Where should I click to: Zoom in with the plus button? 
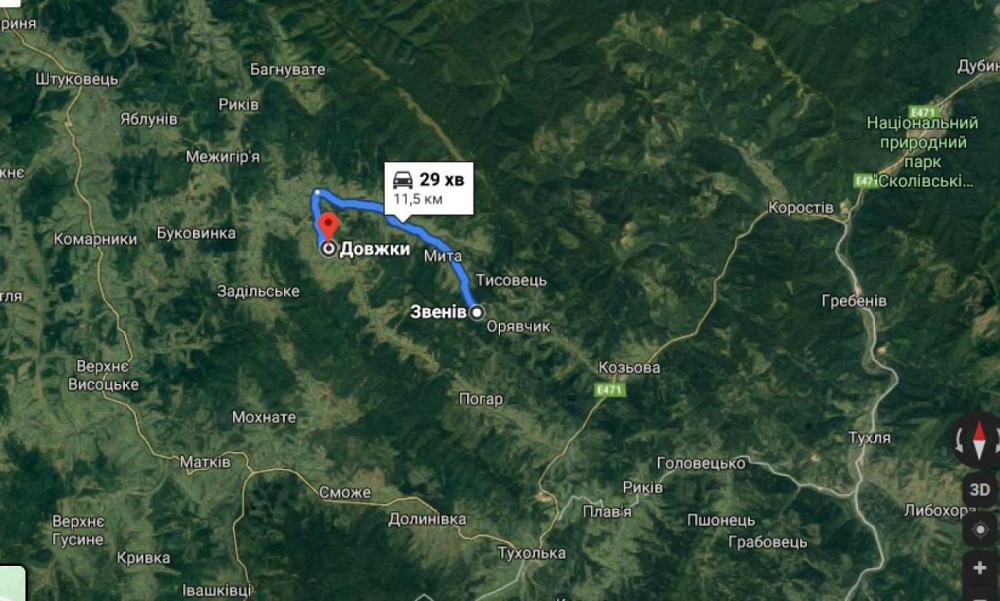[x=980, y=567]
